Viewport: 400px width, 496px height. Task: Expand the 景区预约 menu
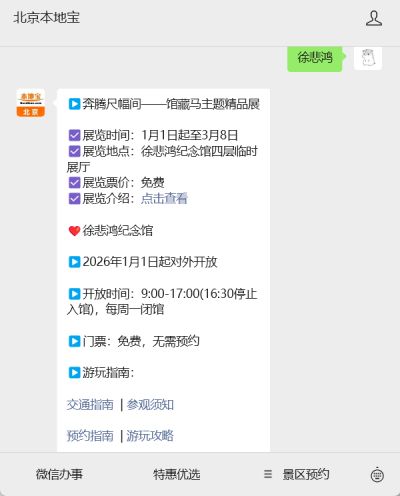tap(297, 474)
